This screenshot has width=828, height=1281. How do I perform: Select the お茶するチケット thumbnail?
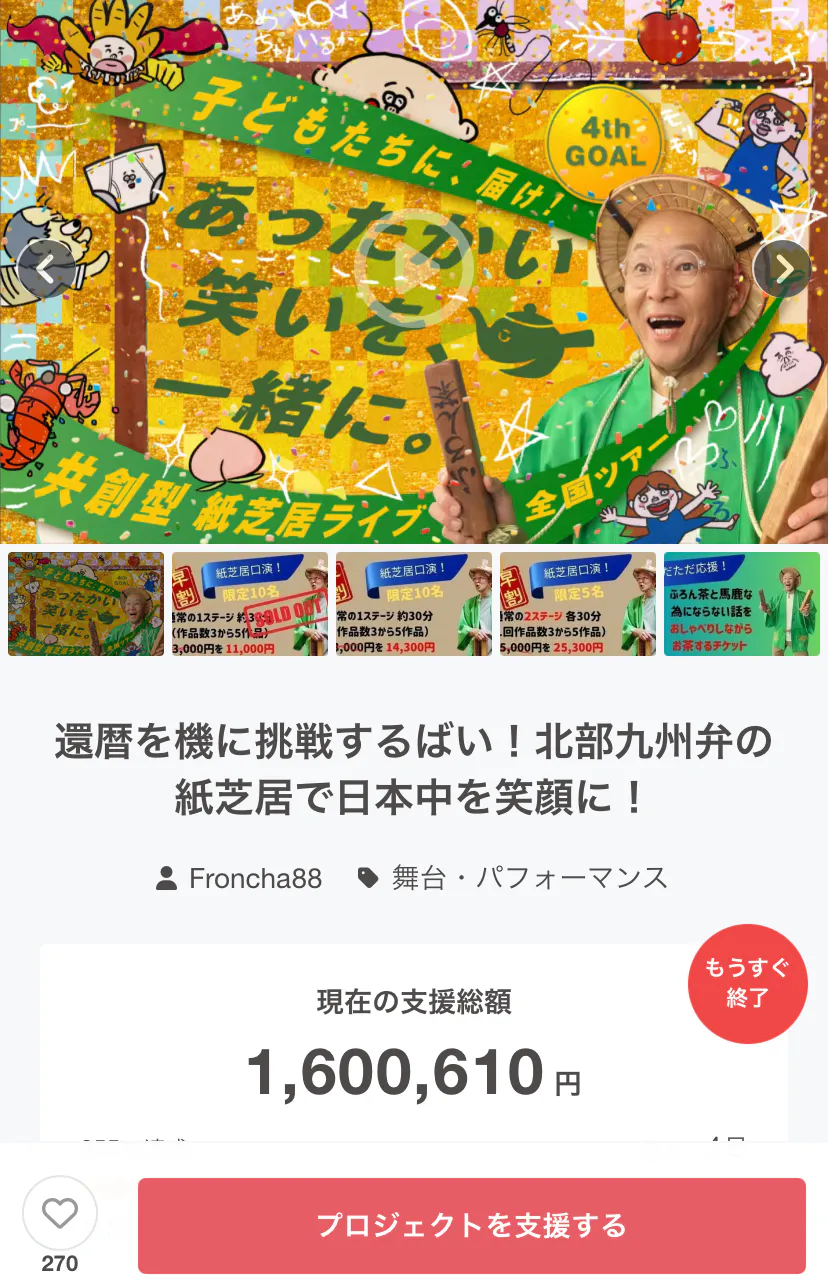point(742,604)
